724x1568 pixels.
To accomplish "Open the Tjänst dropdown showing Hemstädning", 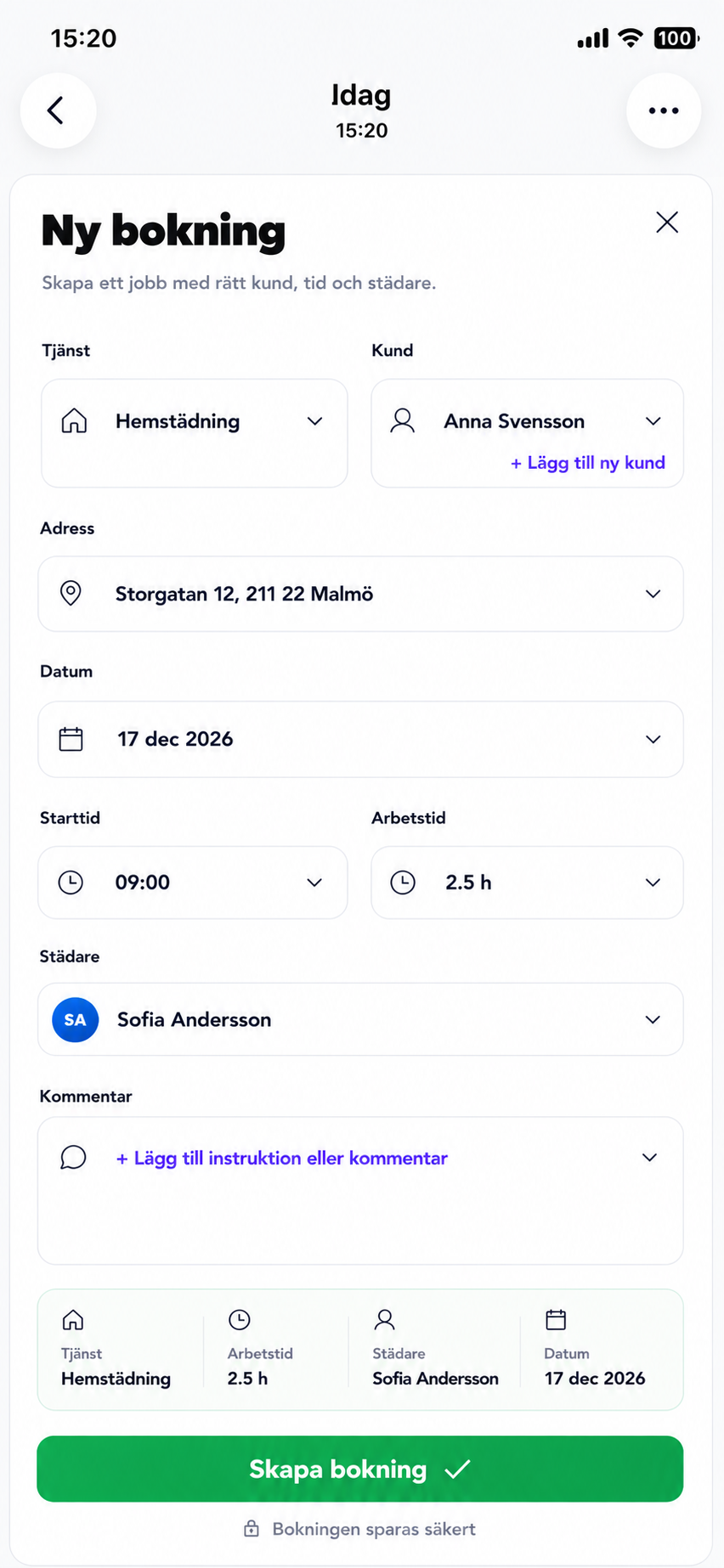I will 195,433.
